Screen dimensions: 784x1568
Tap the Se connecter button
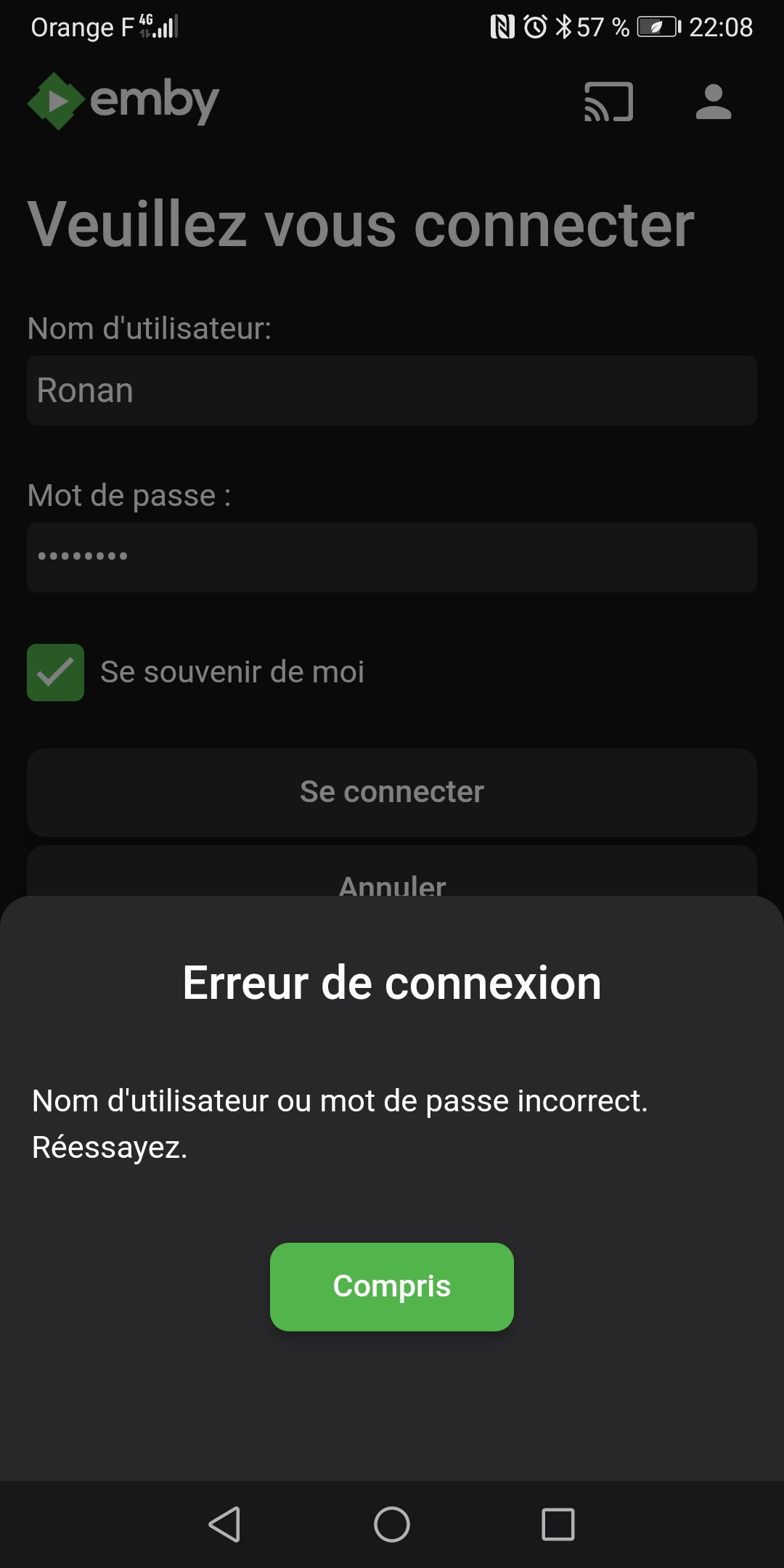[x=392, y=792]
